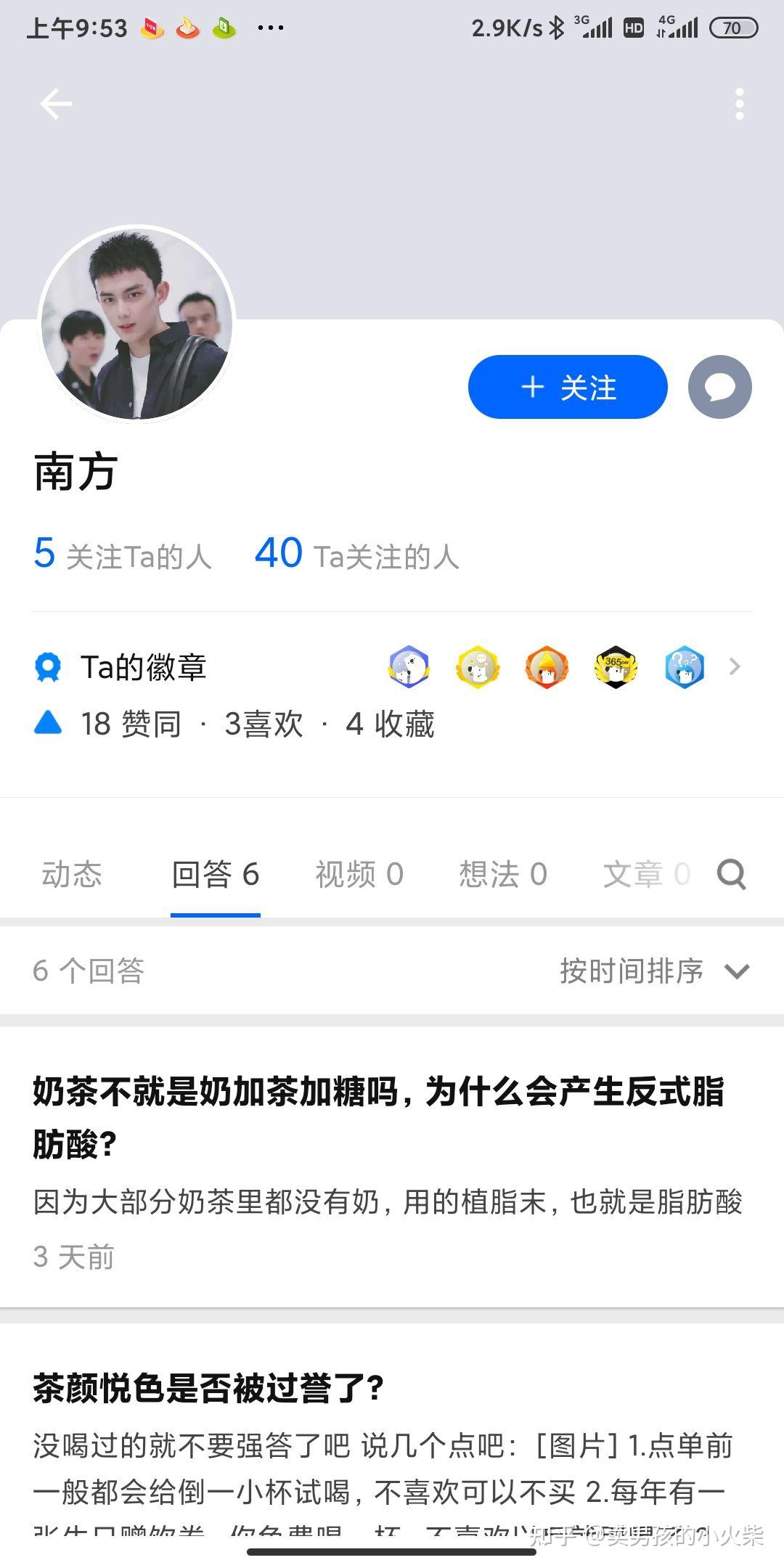Open the three-dot overflow menu
This screenshot has width=784, height=1568.
(739, 104)
